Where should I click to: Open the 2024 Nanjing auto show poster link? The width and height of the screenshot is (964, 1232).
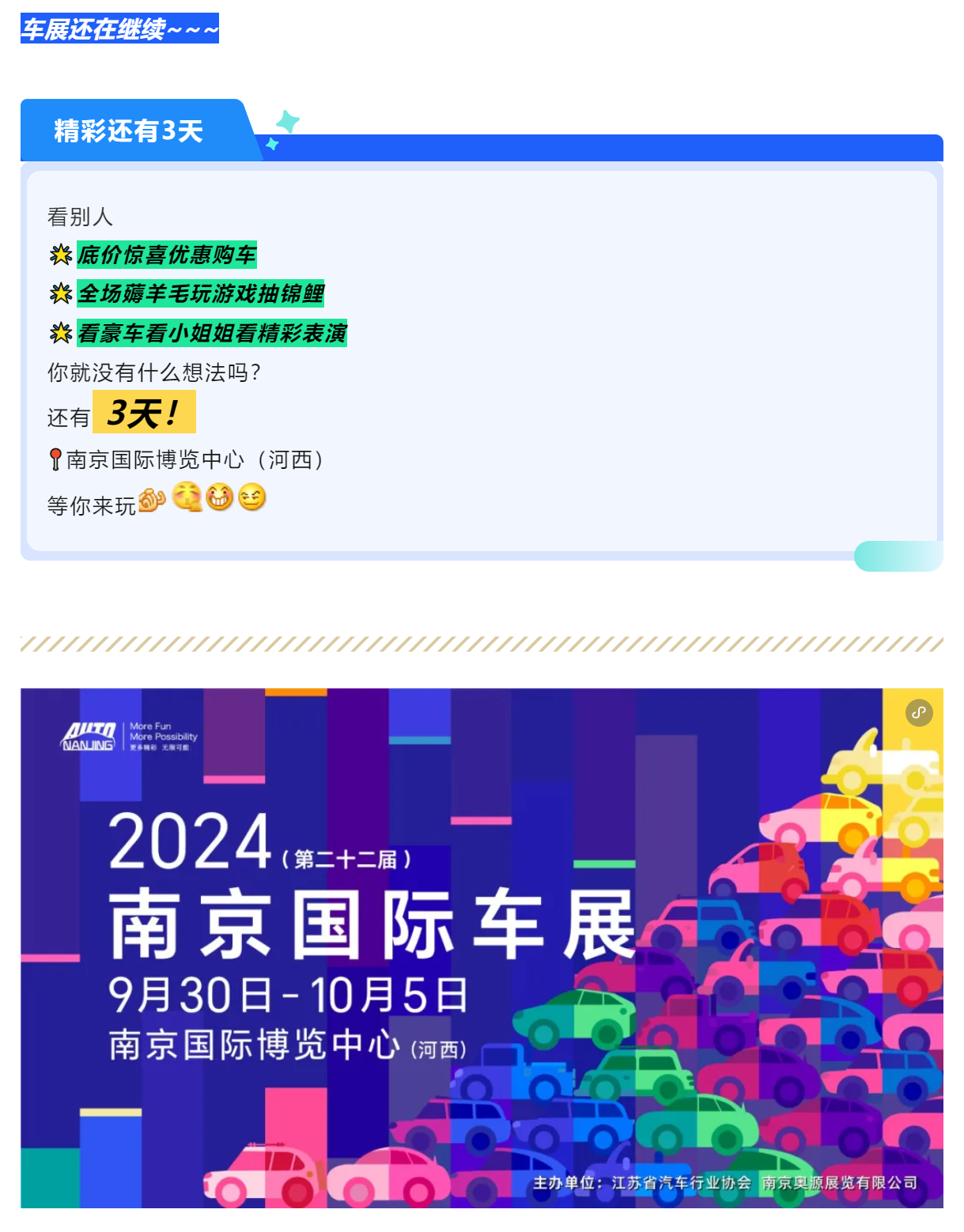918,712
